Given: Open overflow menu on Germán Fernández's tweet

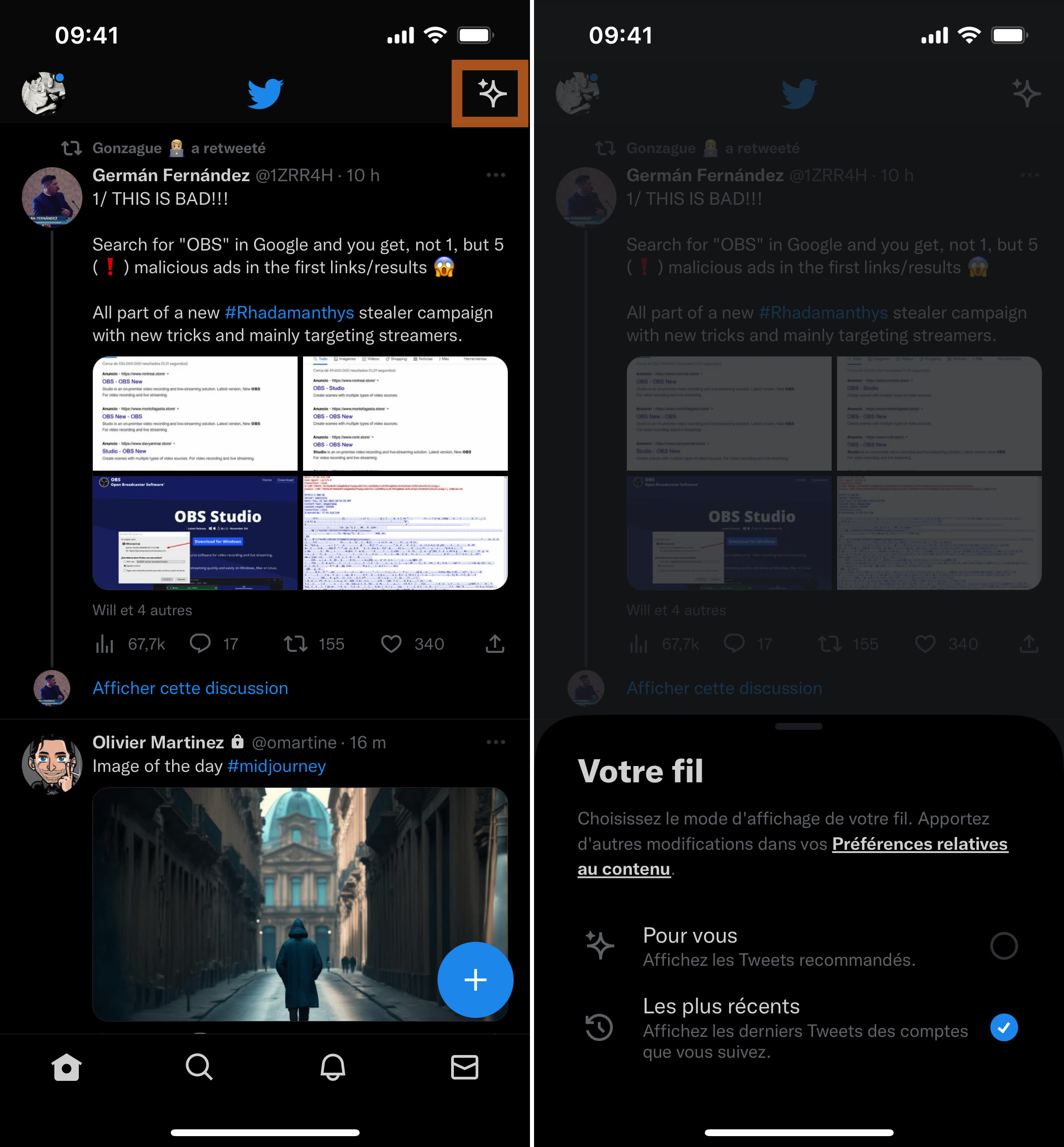Looking at the screenshot, I should pyautogui.click(x=495, y=175).
